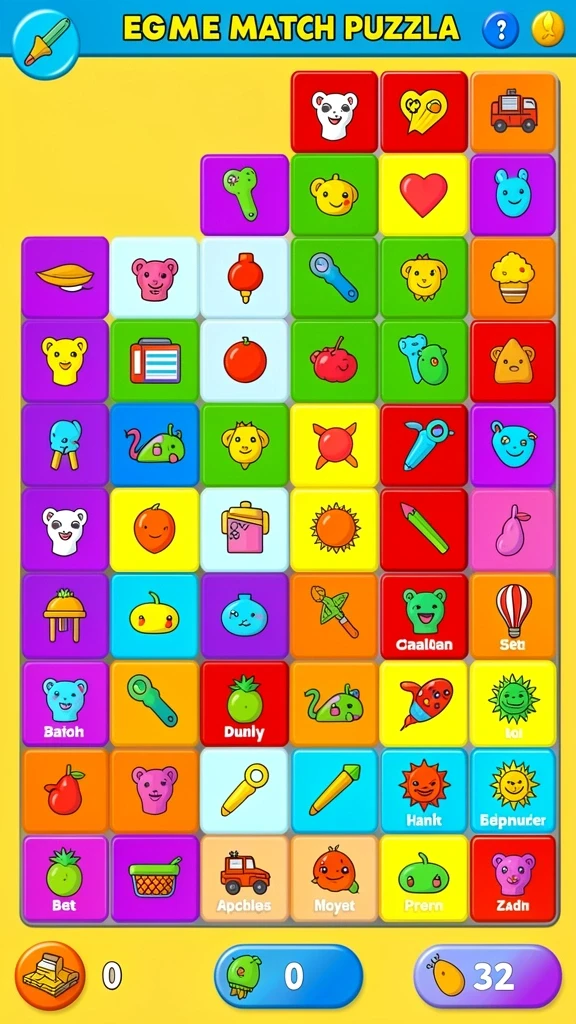576x1024 pixels.
Task: Tap the Bet green fruit tile
Action: click(65, 878)
